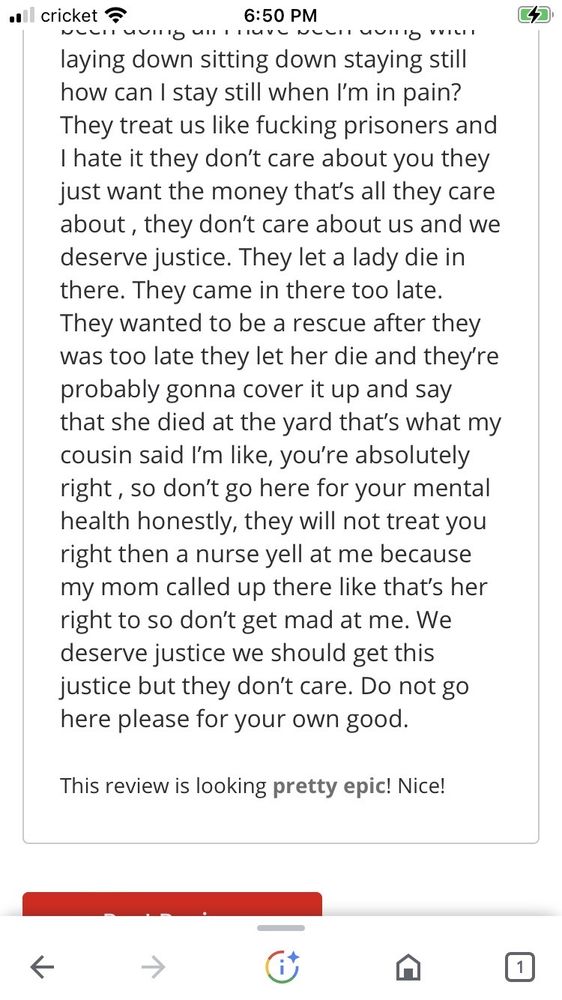
Task: Go back to the previous page
Action: coord(42,967)
